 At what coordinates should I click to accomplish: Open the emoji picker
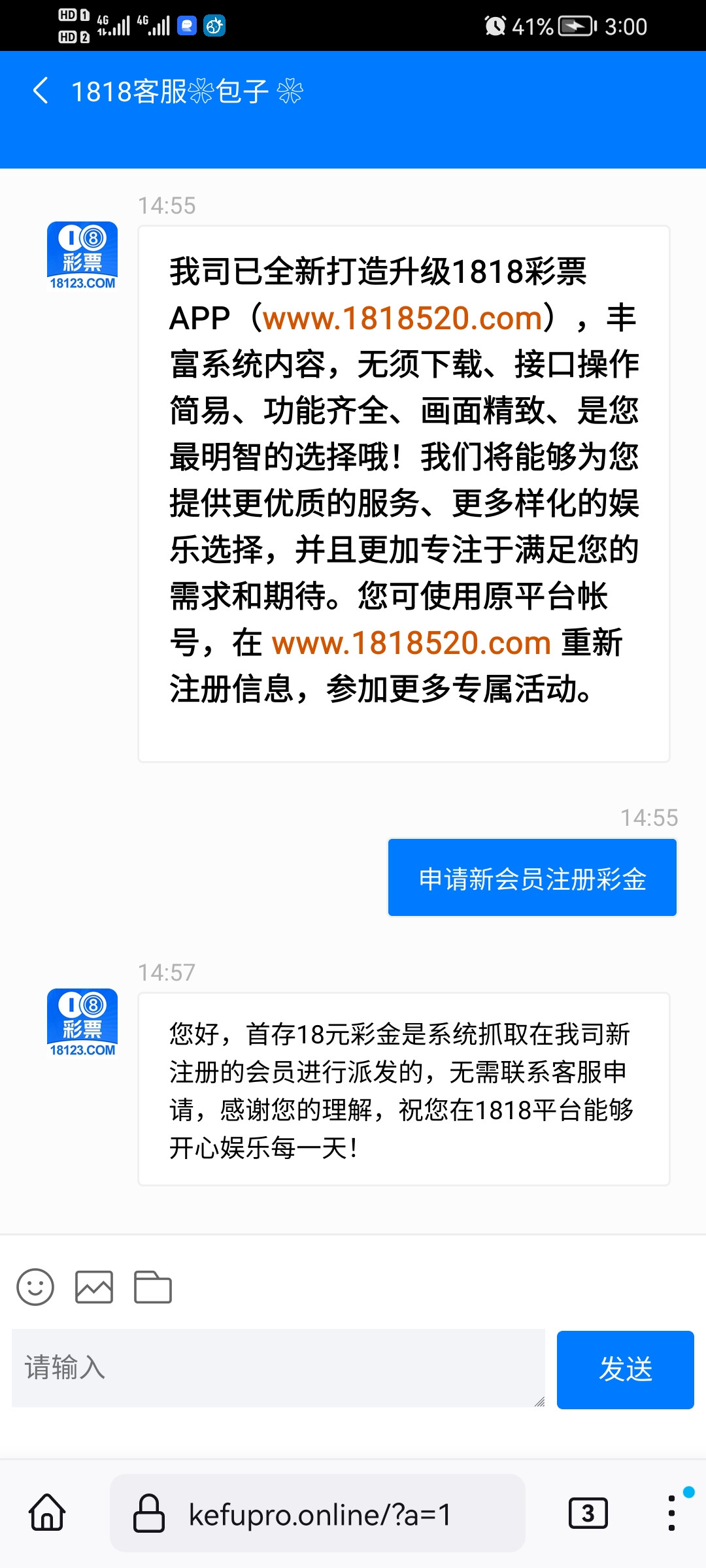pos(35,1287)
